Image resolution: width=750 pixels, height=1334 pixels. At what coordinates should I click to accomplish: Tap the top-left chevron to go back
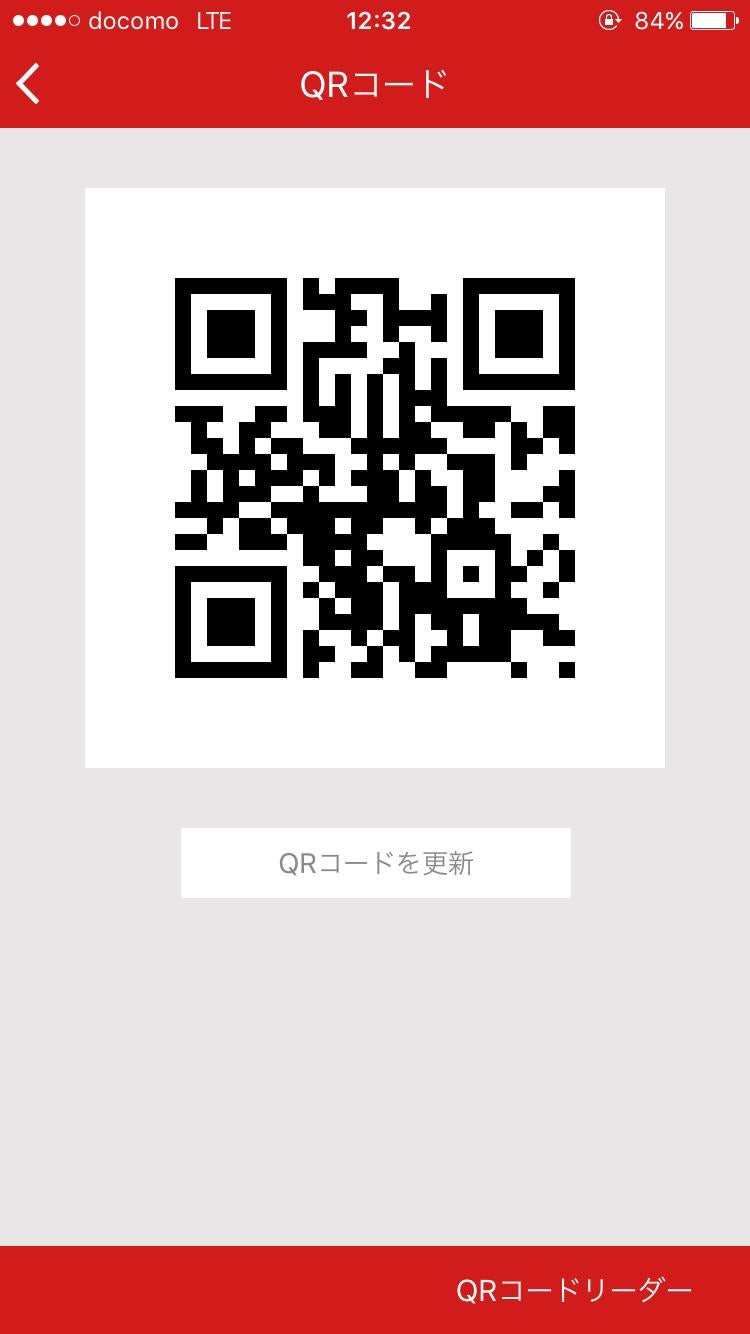point(27,84)
